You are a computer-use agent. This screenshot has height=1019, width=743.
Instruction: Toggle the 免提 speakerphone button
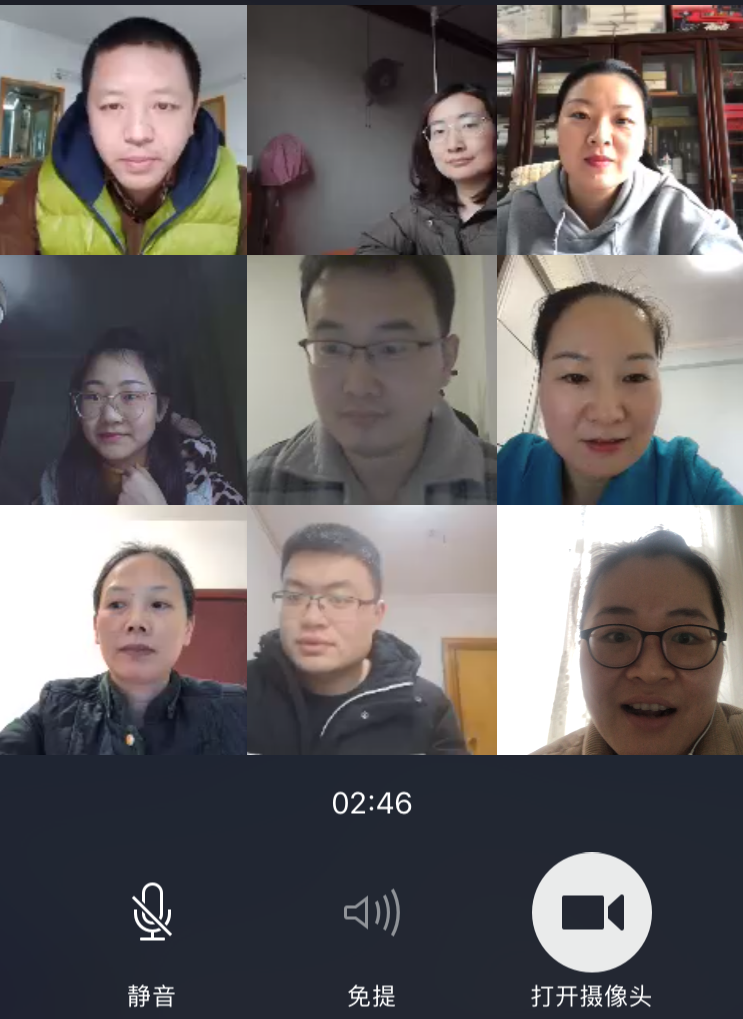[372, 912]
